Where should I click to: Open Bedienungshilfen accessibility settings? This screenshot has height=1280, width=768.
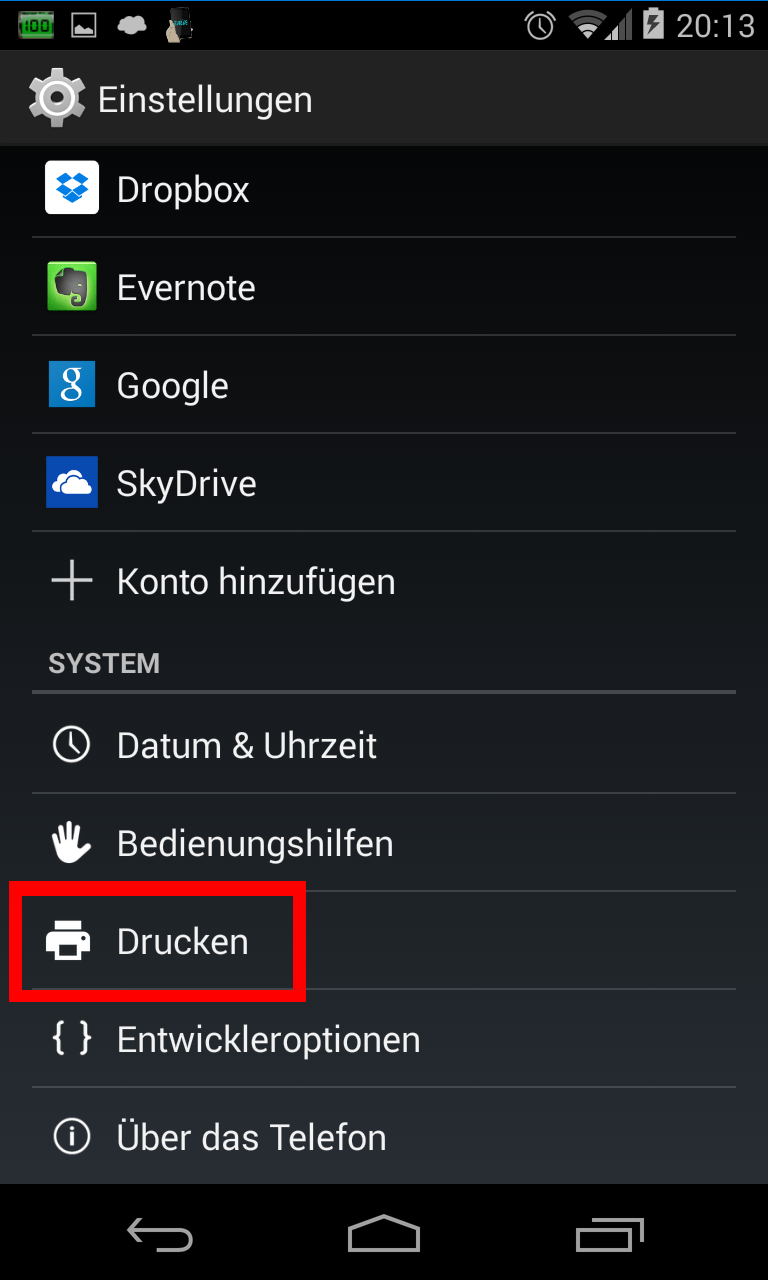pyautogui.click(x=384, y=843)
